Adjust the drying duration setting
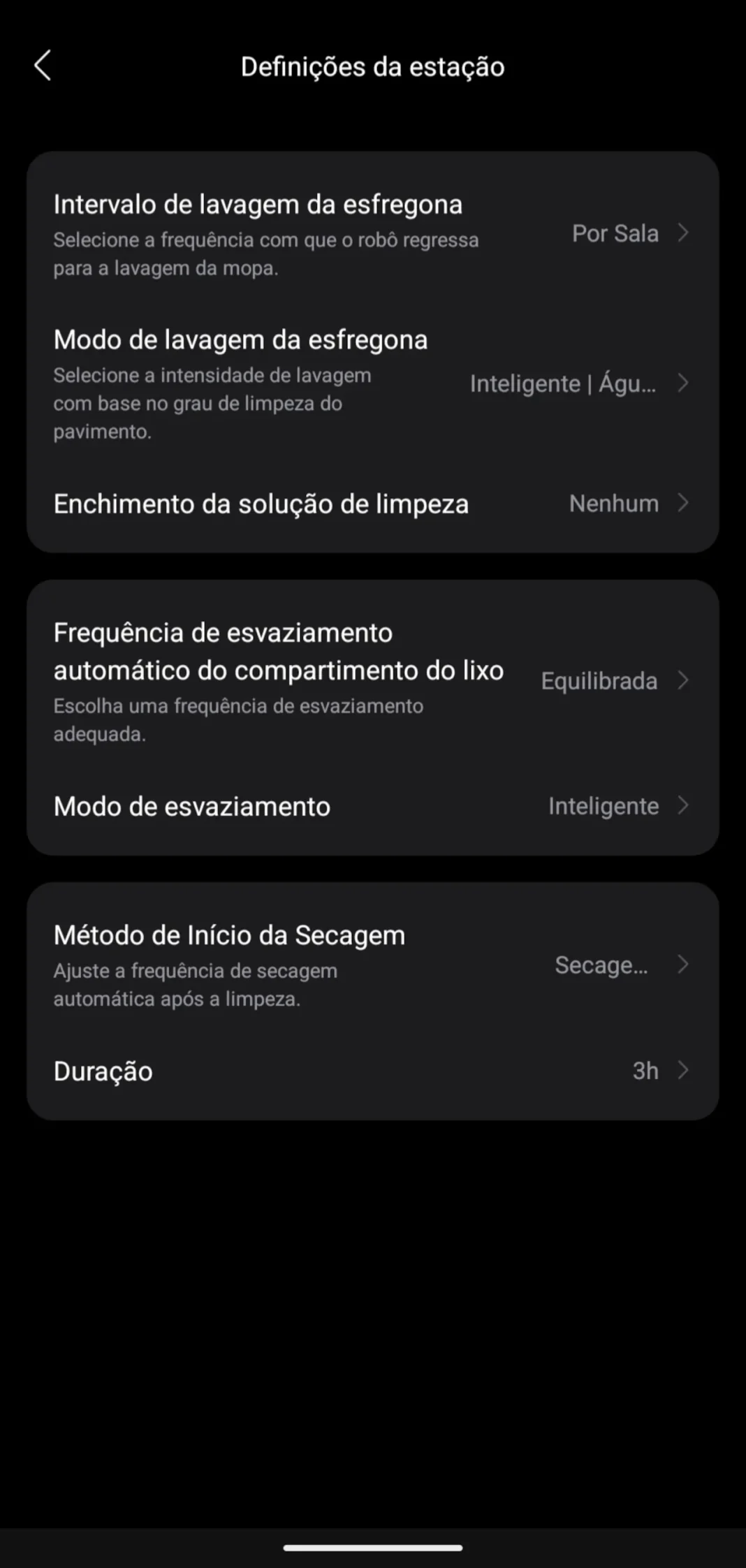This screenshot has width=746, height=1568. 103,1071
